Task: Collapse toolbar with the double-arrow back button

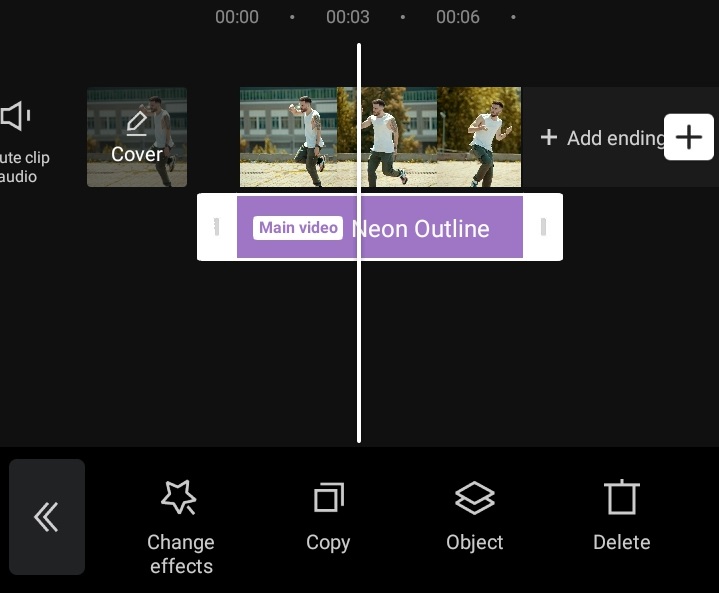Action: (46, 516)
